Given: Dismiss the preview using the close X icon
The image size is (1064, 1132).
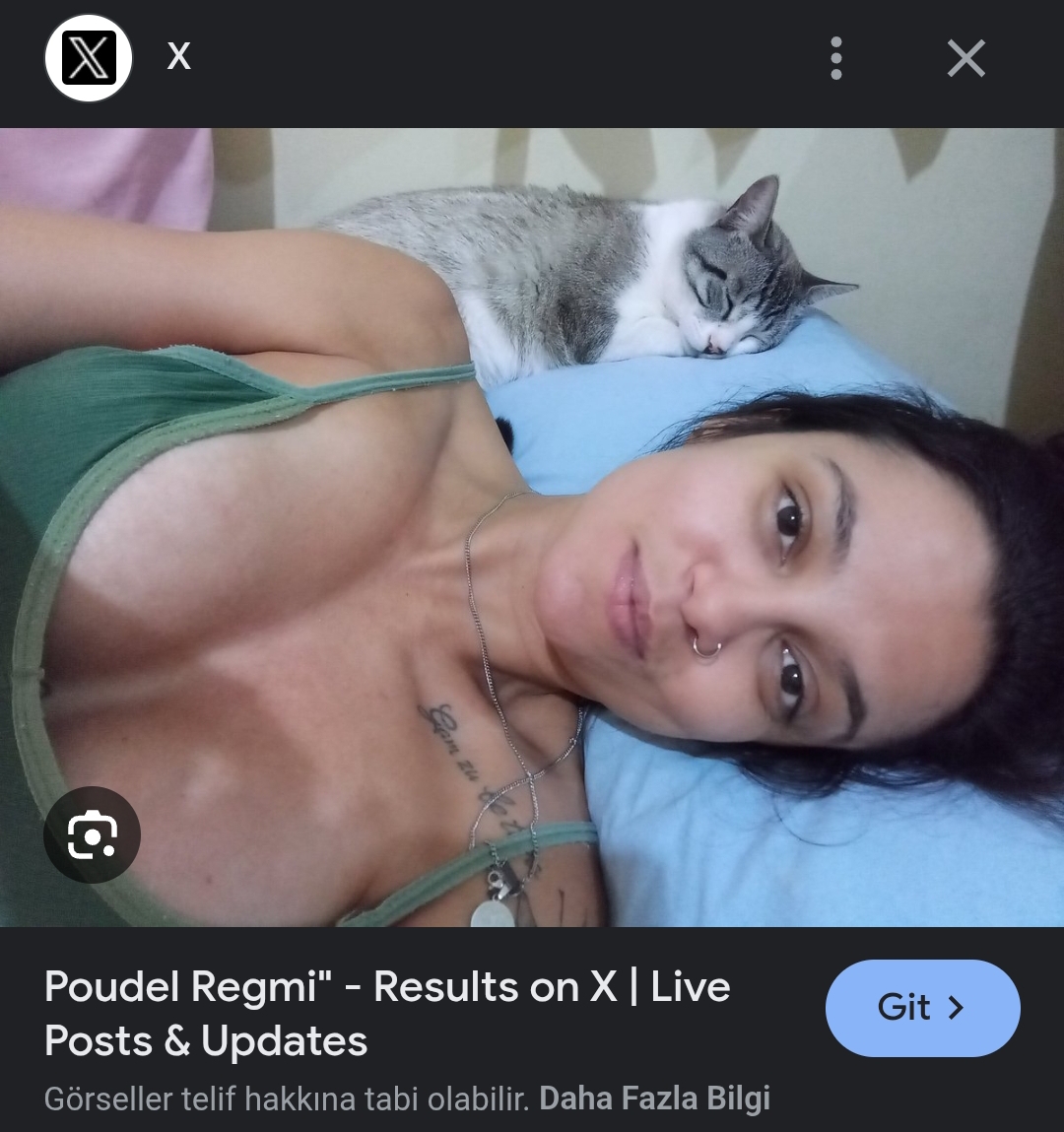Looking at the screenshot, I should tap(965, 58).
